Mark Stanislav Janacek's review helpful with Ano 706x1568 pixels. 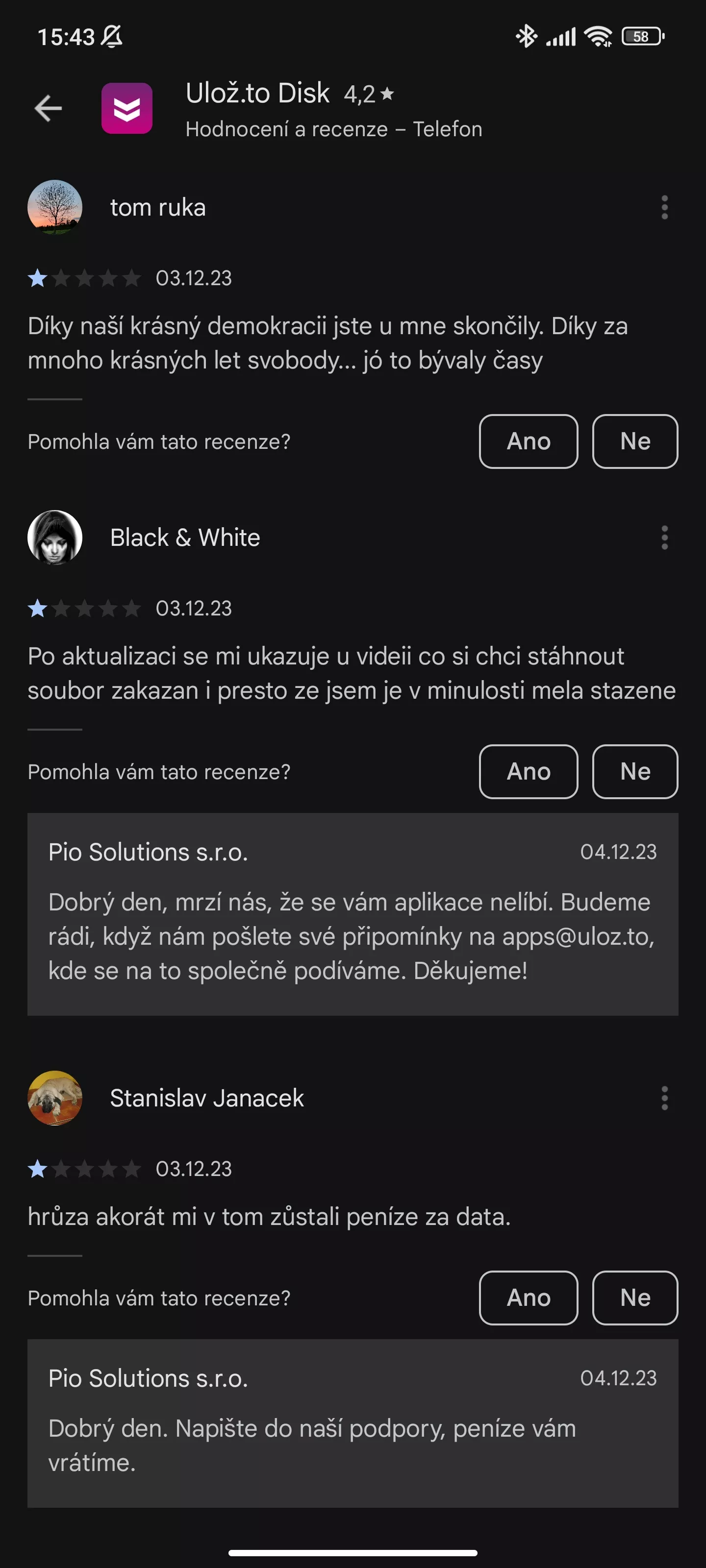[528, 1298]
